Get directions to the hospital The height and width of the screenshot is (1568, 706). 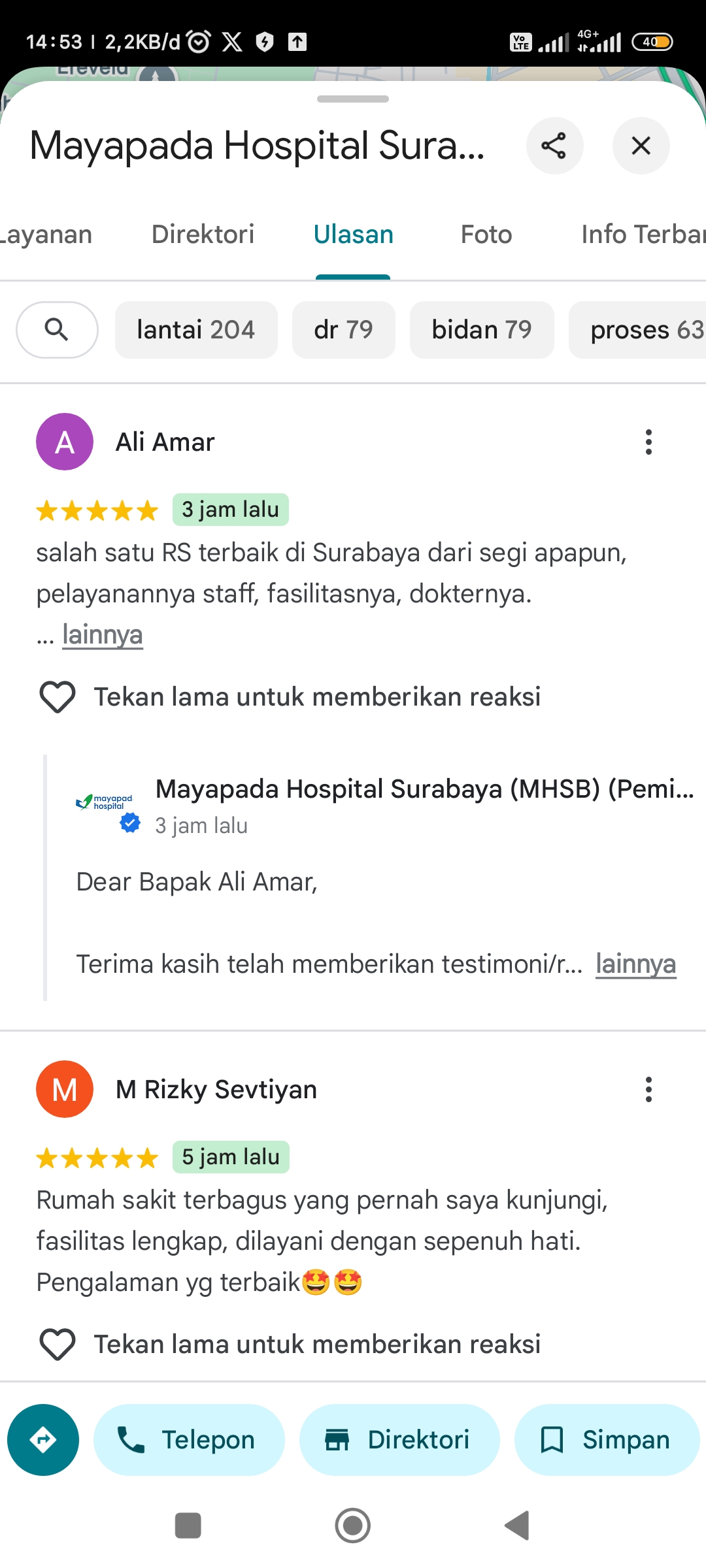(43, 1440)
